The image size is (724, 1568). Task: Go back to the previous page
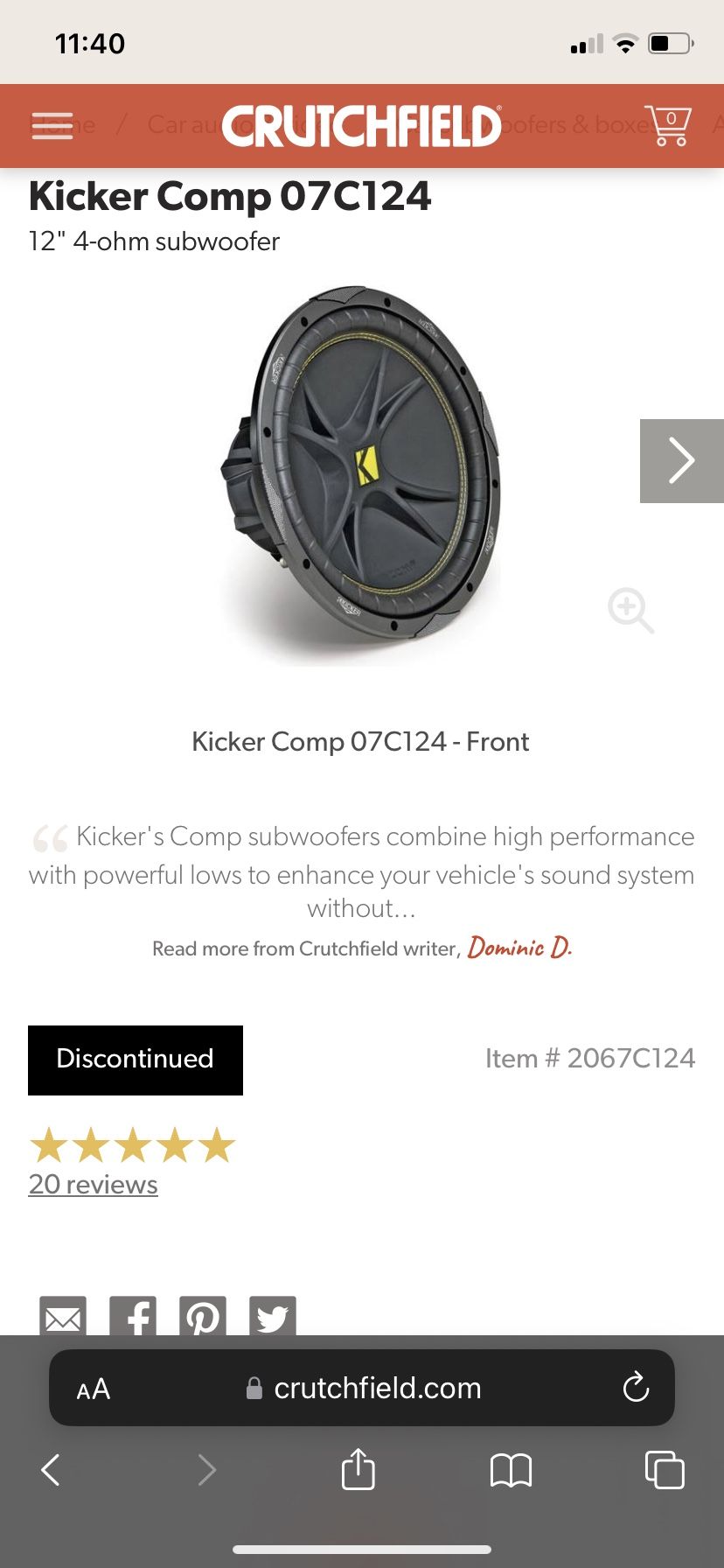(51, 1470)
